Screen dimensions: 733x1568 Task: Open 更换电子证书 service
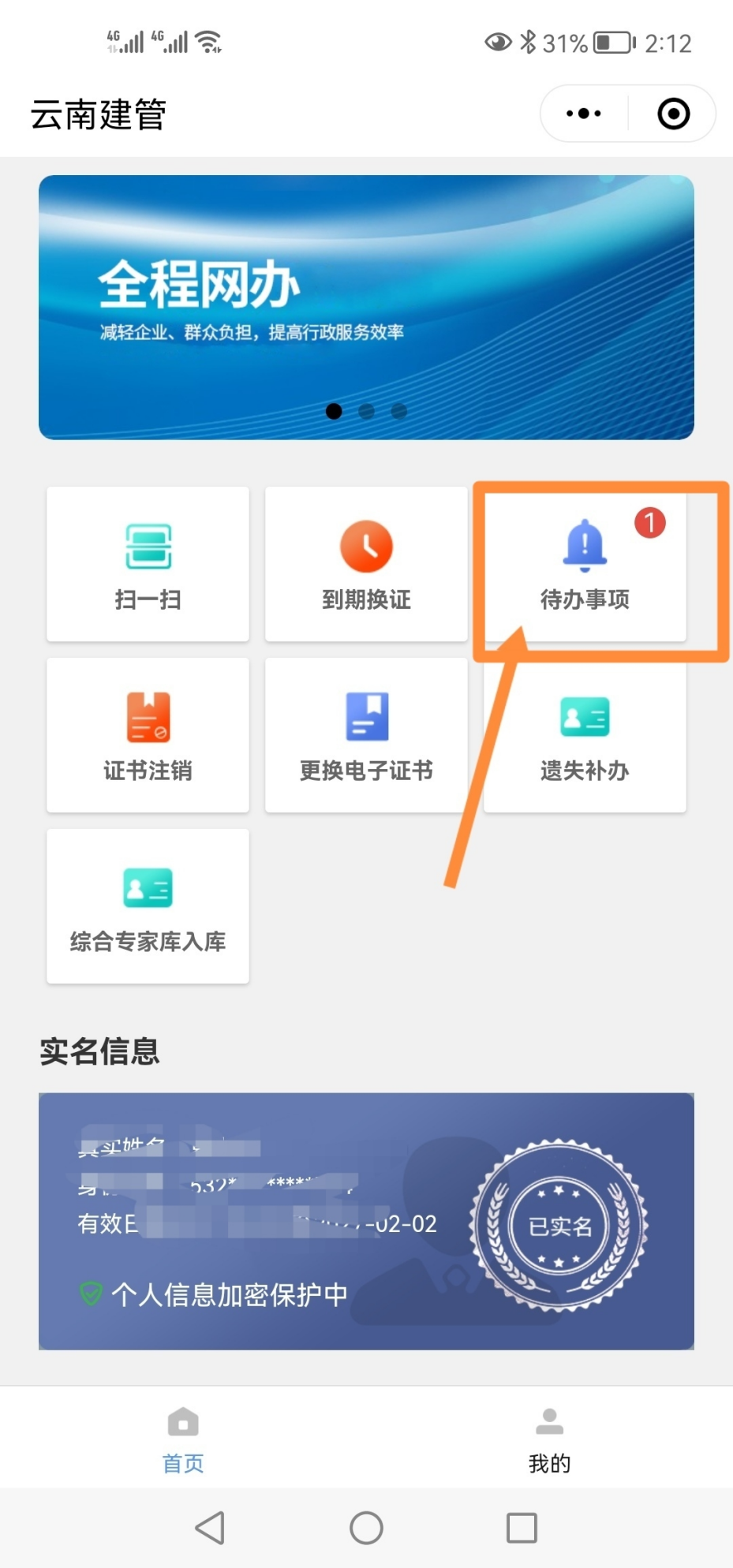point(366,735)
